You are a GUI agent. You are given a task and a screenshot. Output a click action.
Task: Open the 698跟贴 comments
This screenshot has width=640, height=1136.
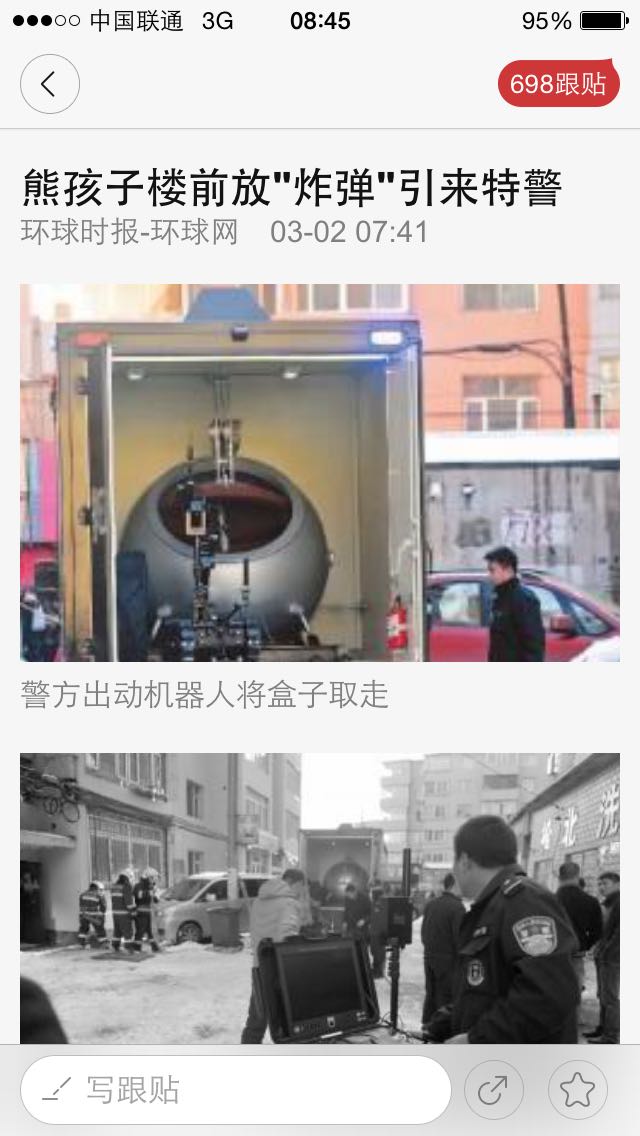pyautogui.click(x=558, y=84)
